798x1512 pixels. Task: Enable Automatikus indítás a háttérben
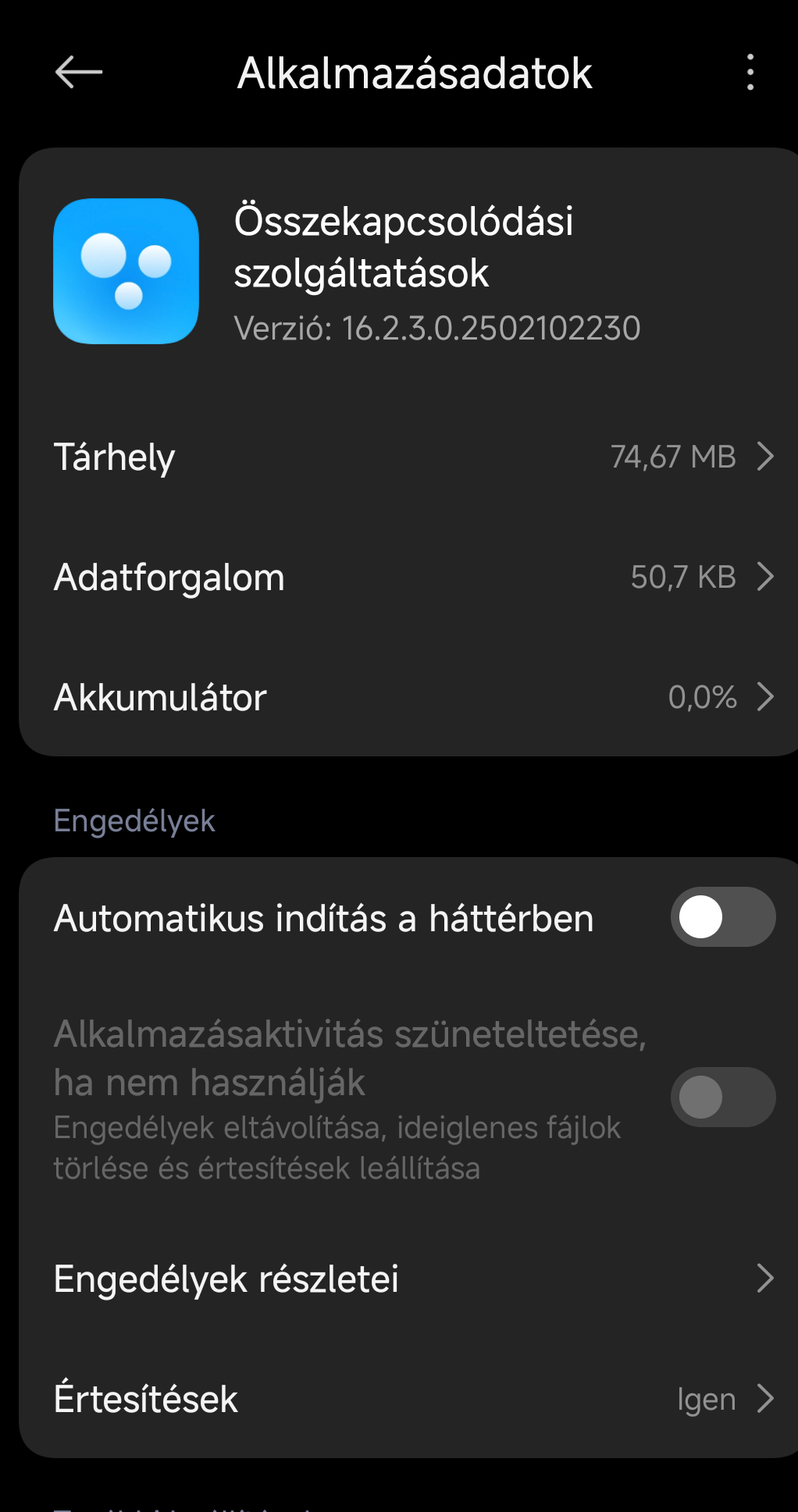tap(723, 917)
